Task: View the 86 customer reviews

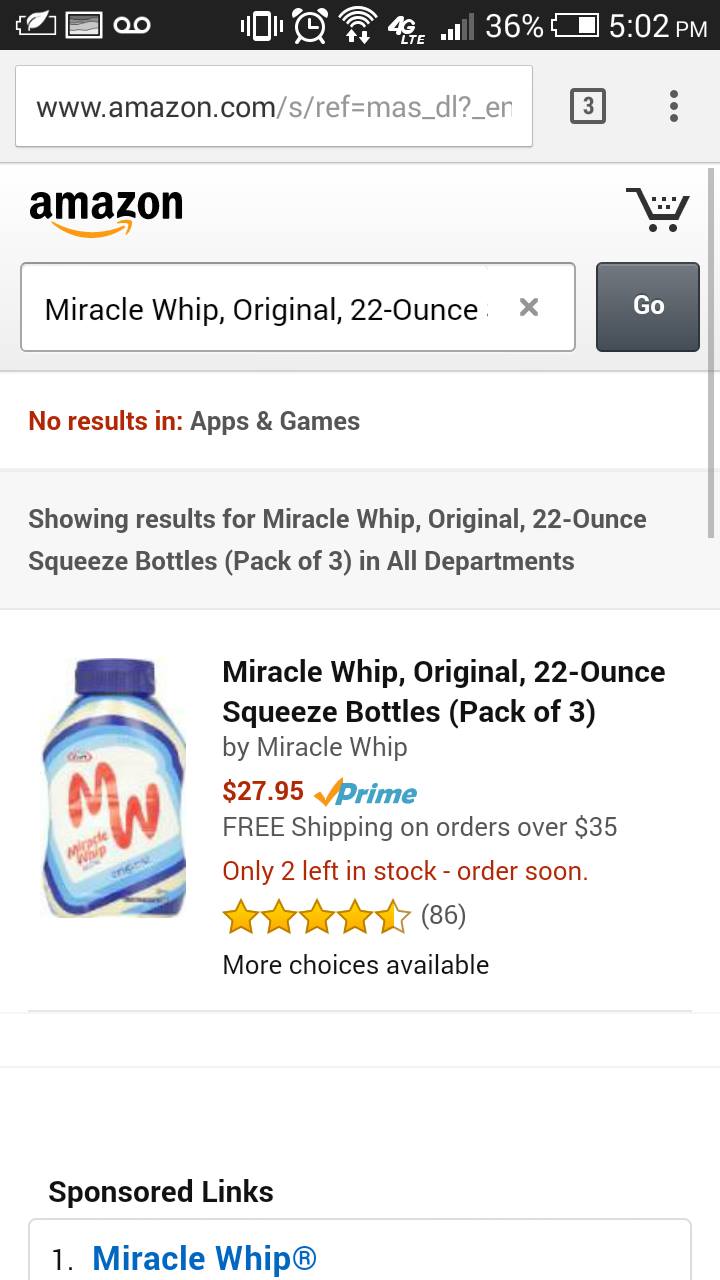Action: (x=443, y=915)
